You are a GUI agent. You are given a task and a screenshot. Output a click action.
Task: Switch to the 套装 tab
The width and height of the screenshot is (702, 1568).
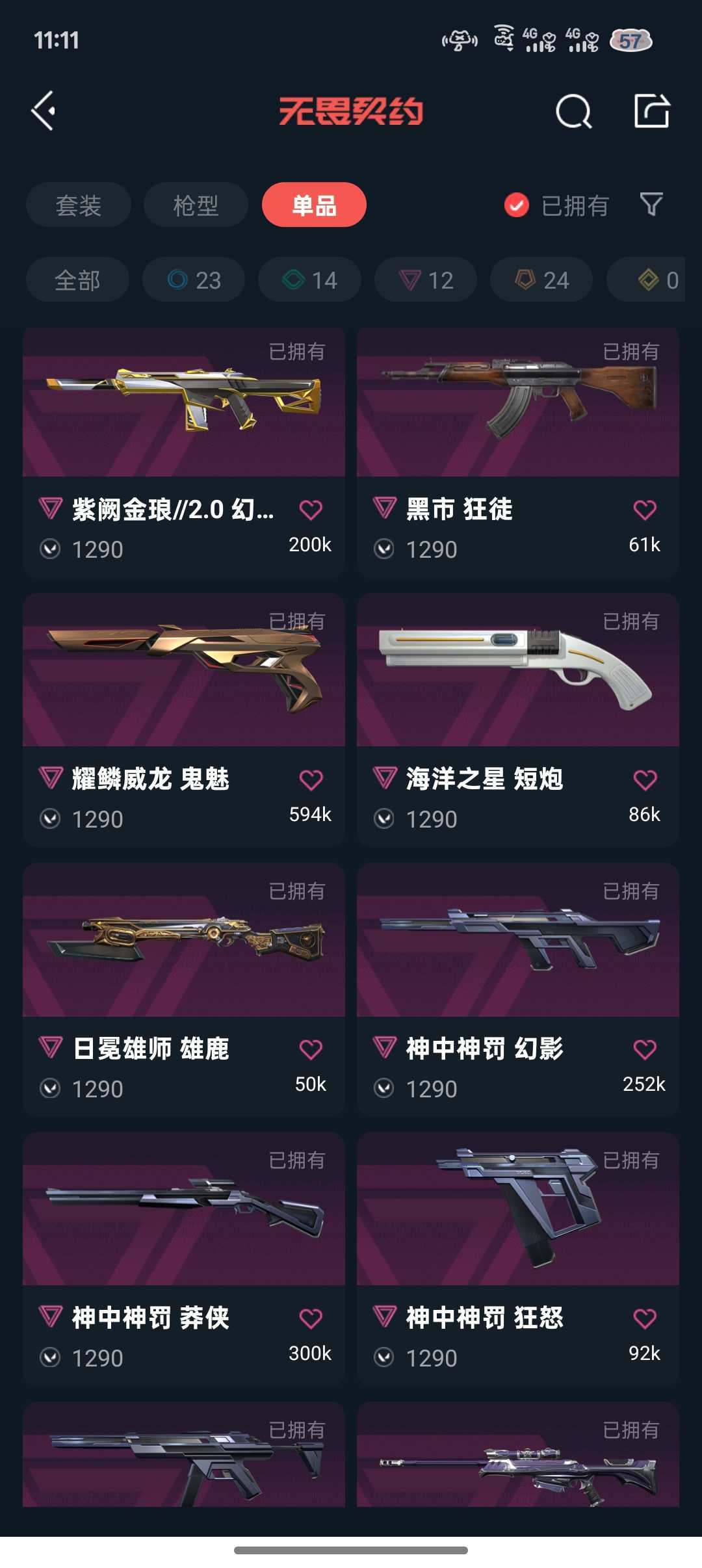pos(79,205)
